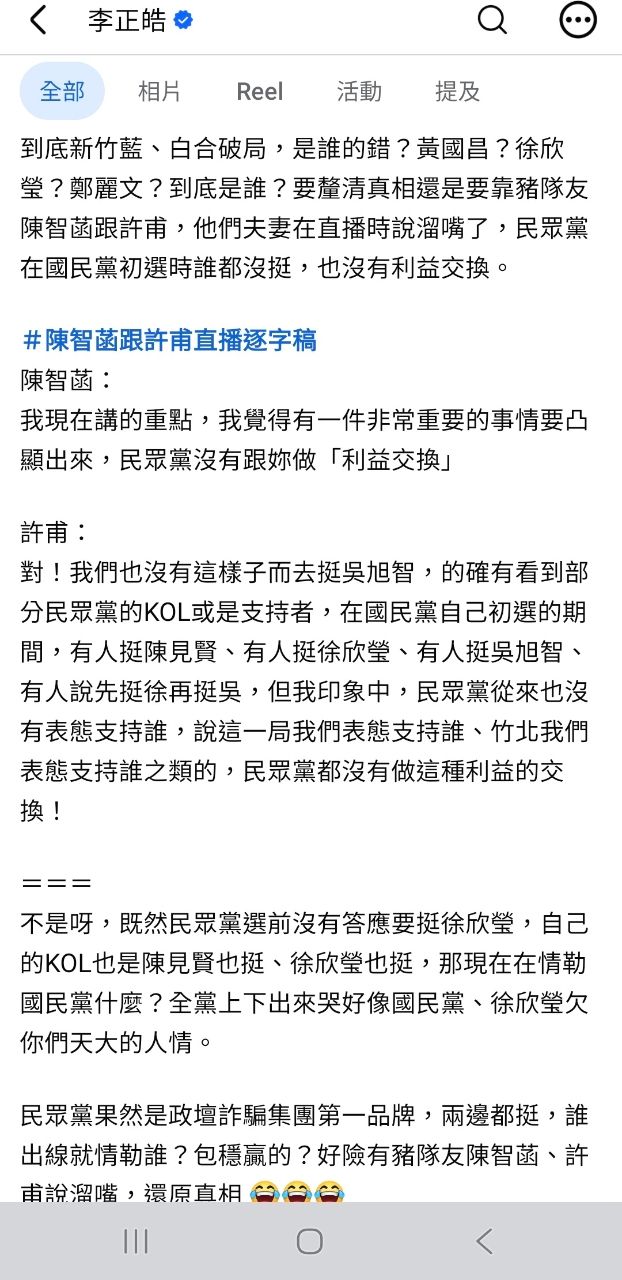The height and width of the screenshot is (1280, 622).
Task: Open the hashtag #陳智菡跟許甫直播逐字稿
Action: pos(169,341)
